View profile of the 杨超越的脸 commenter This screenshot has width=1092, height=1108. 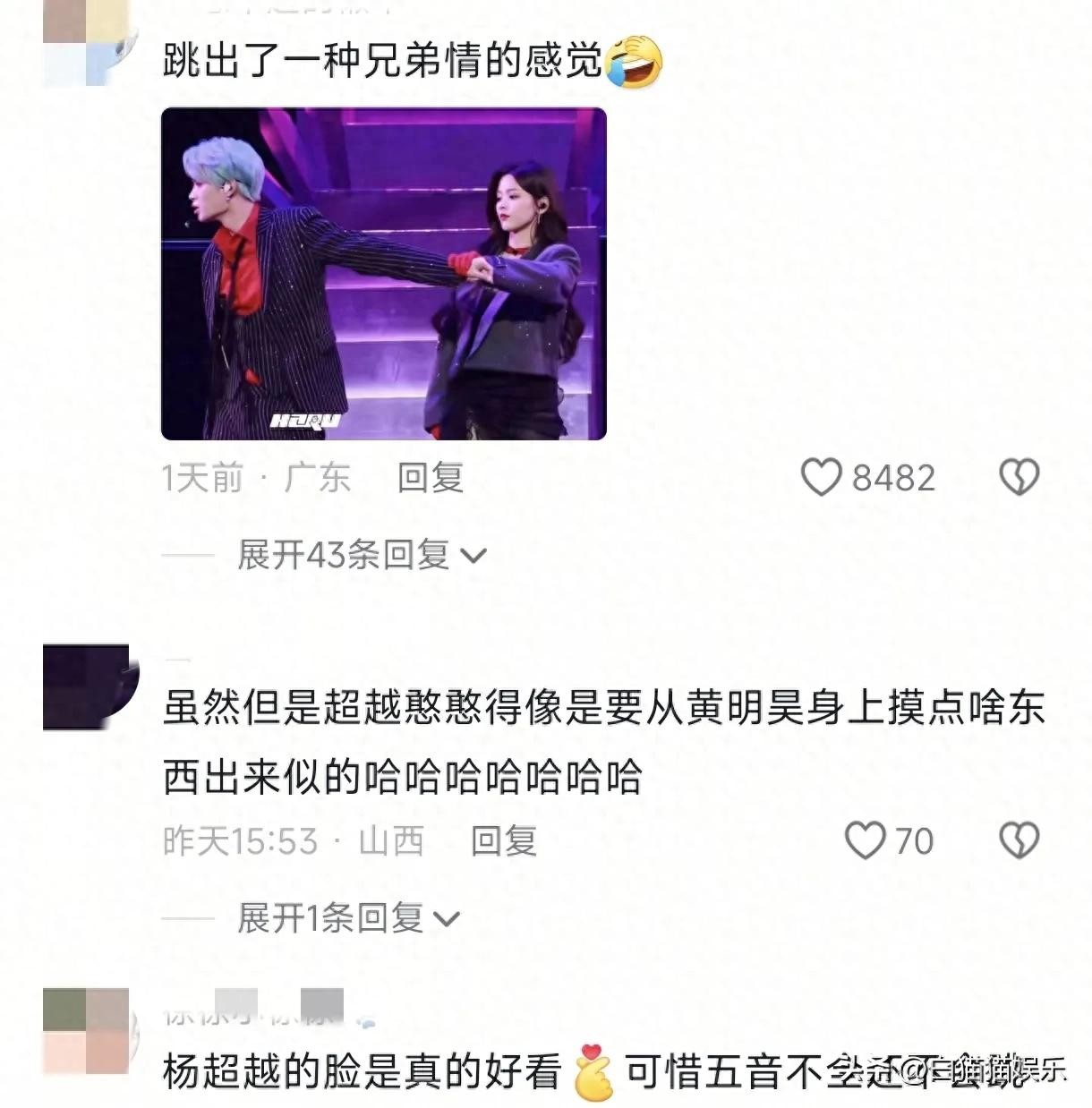click(x=88, y=1031)
